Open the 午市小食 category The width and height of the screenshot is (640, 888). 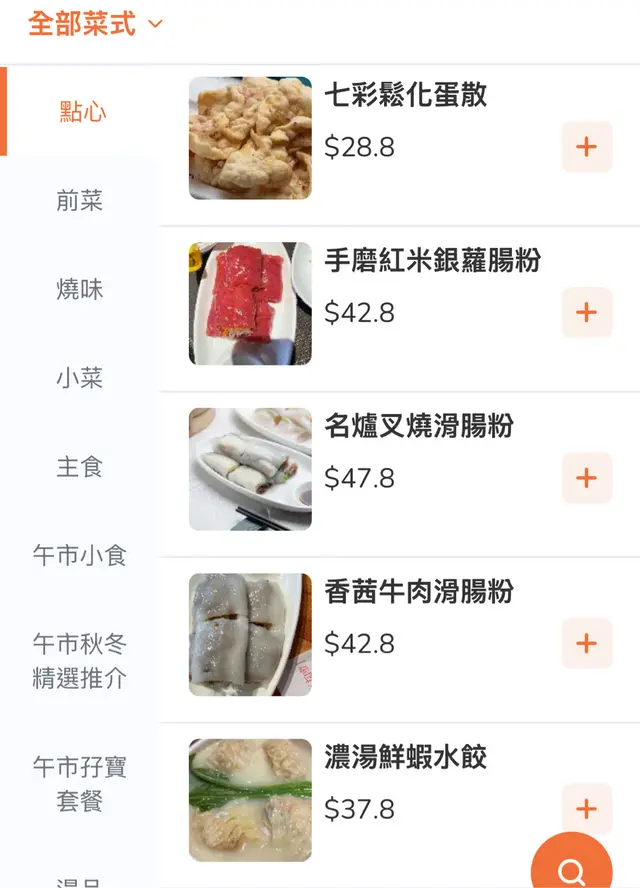[x=80, y=556]
